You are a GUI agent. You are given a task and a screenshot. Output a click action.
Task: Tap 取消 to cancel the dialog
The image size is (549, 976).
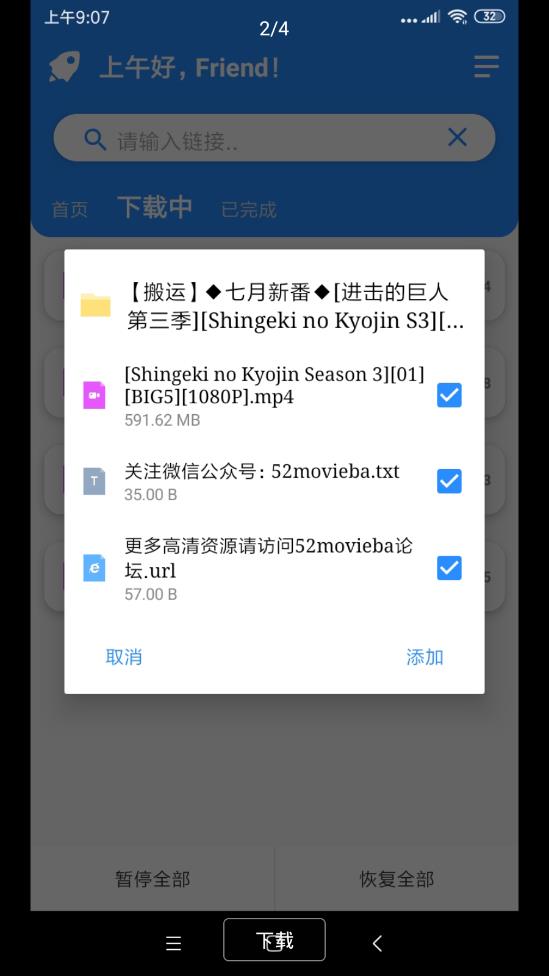[124, 657]
